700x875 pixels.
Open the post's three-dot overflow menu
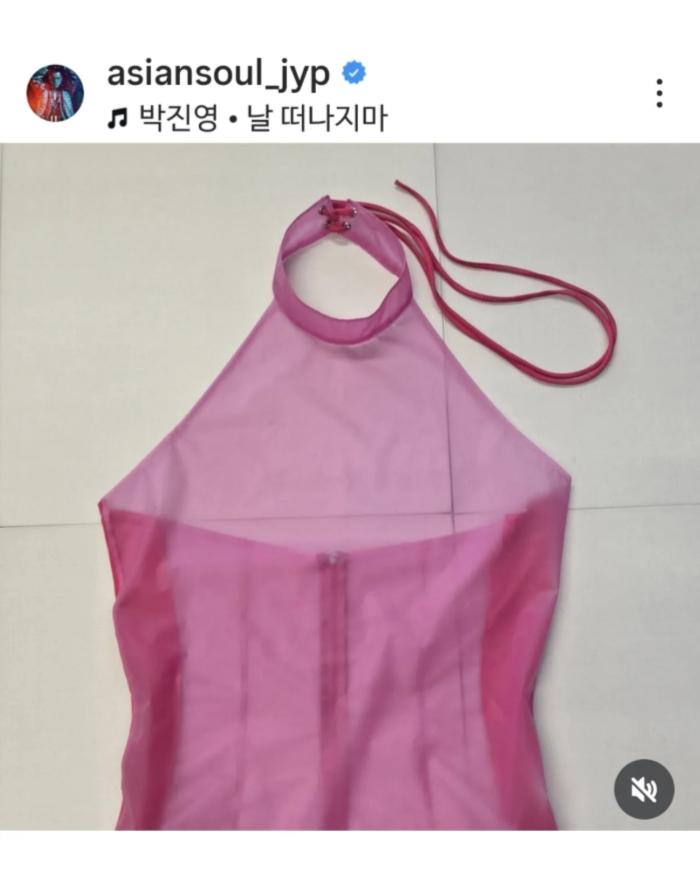[x=659, y=93]
